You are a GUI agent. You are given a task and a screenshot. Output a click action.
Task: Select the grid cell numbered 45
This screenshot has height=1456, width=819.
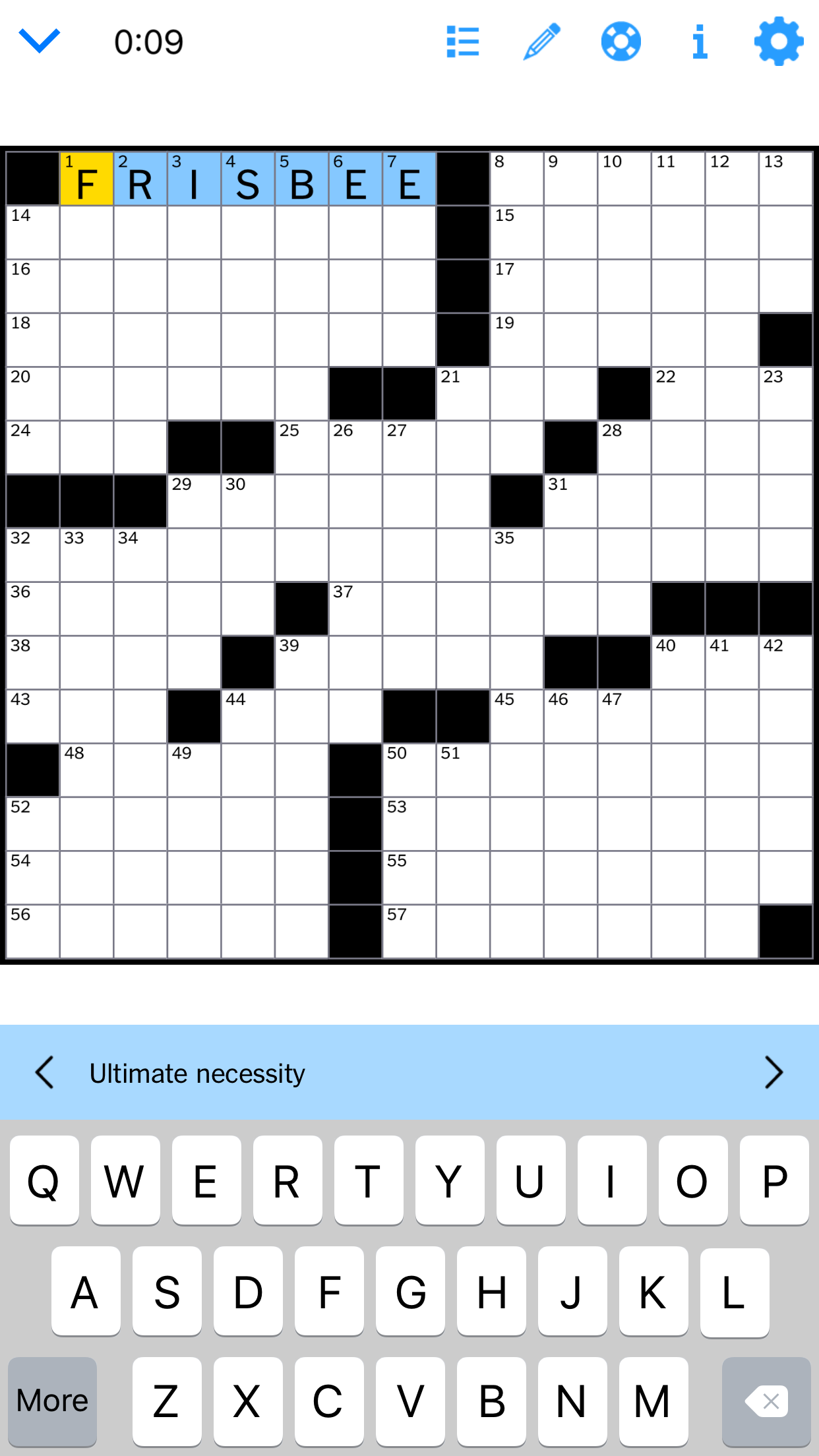pyautogui.click(x=517, y=717)
